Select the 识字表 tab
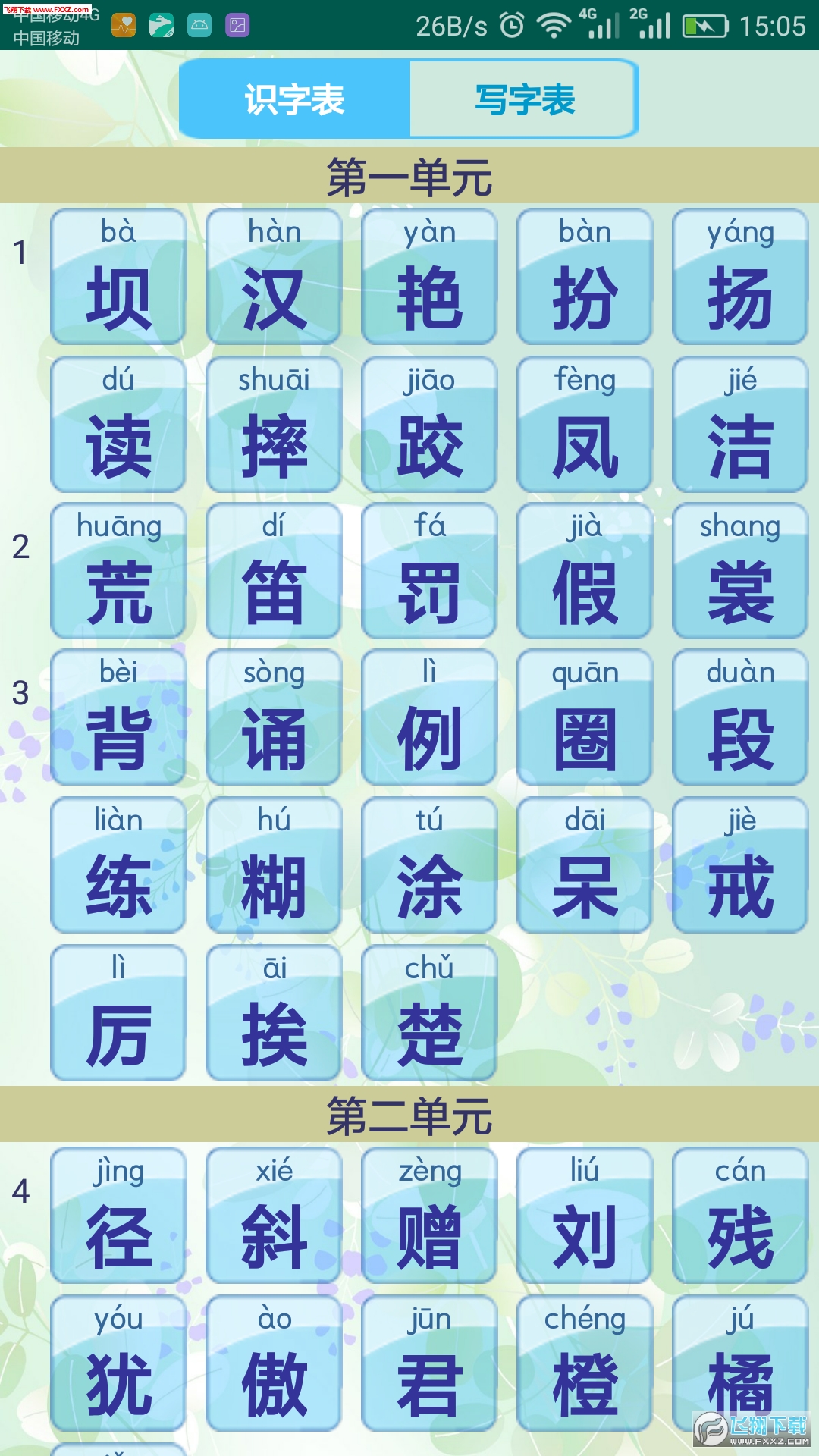The width and height of the screenshot is (819, 1456). click(295, 99)
